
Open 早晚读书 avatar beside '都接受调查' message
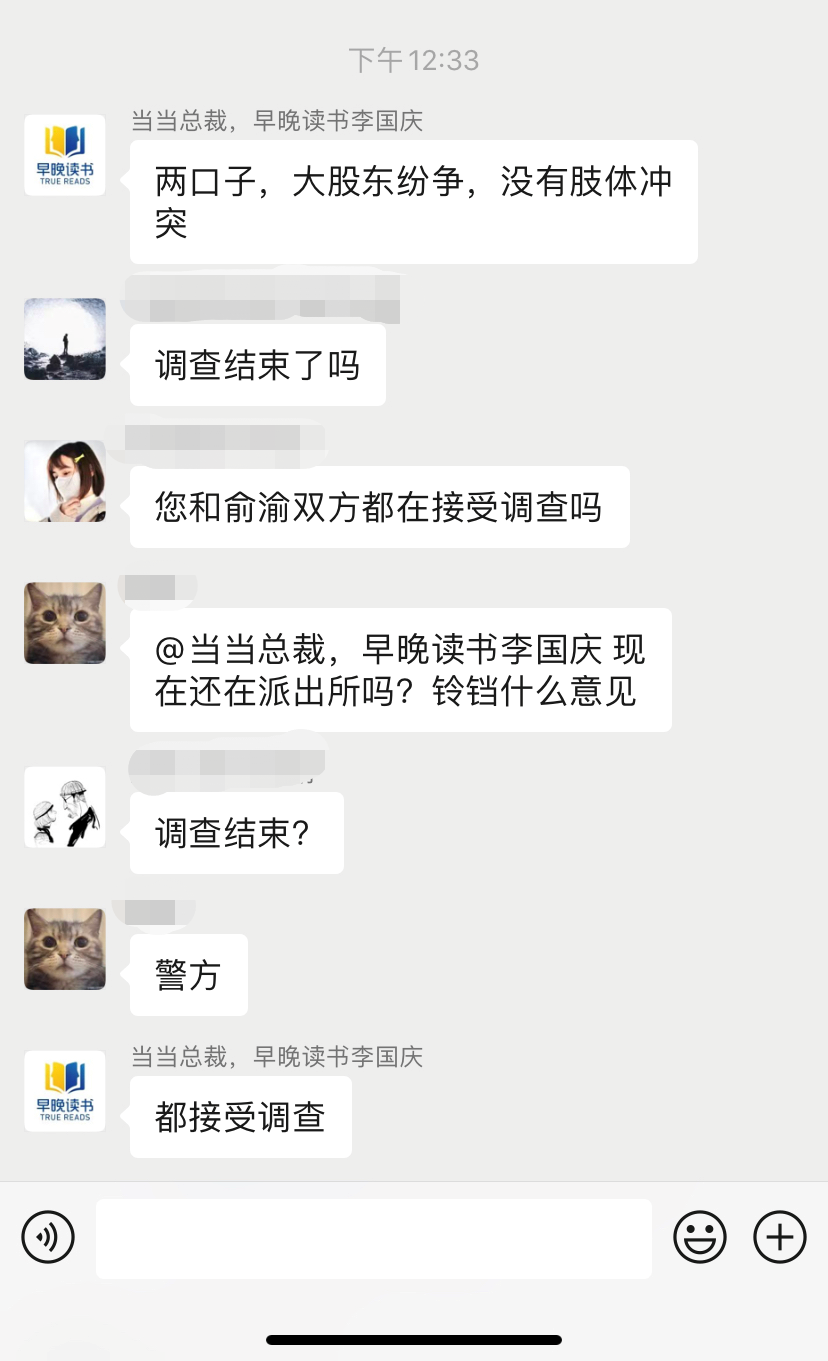point(65,1091)
